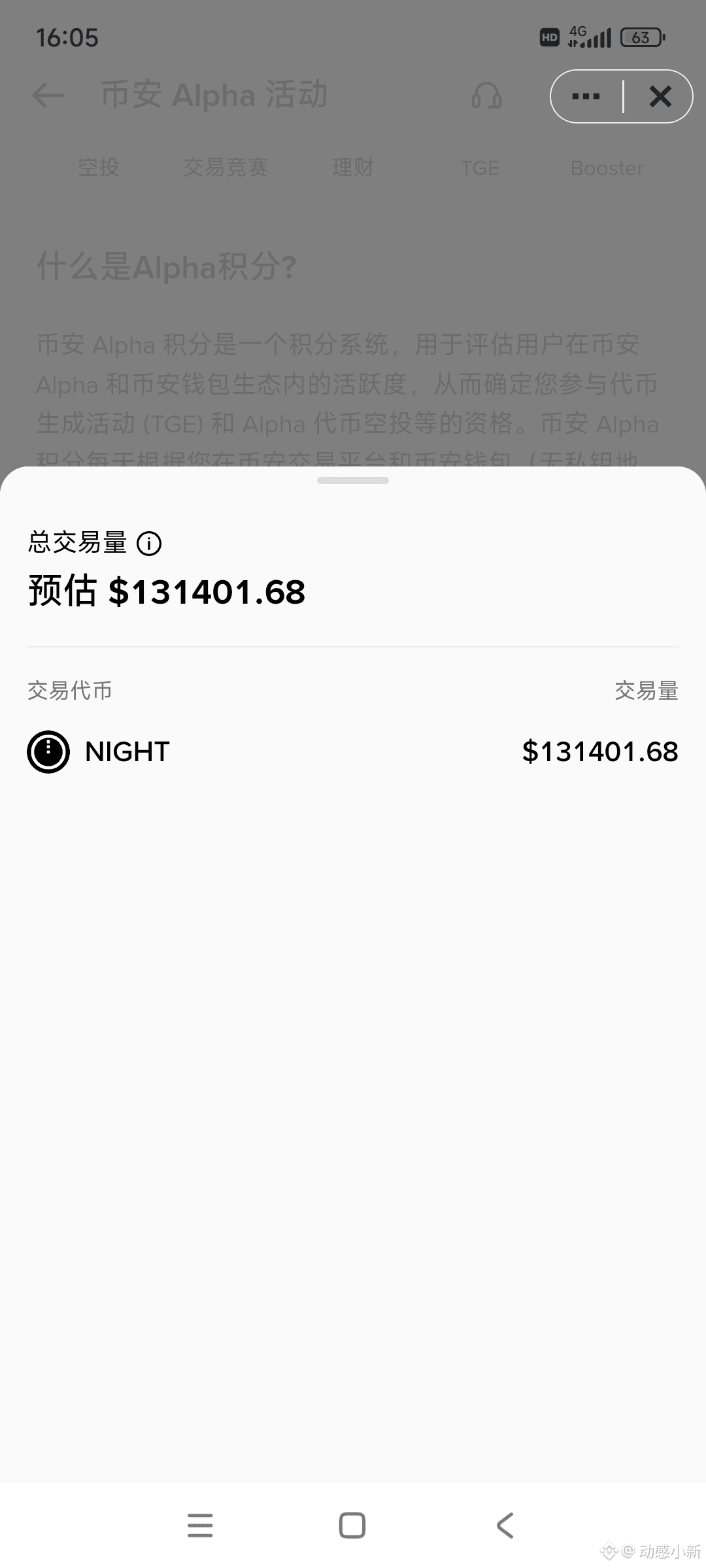Go to the system home screen
706x1568 pixels.
coord(352,1526)
